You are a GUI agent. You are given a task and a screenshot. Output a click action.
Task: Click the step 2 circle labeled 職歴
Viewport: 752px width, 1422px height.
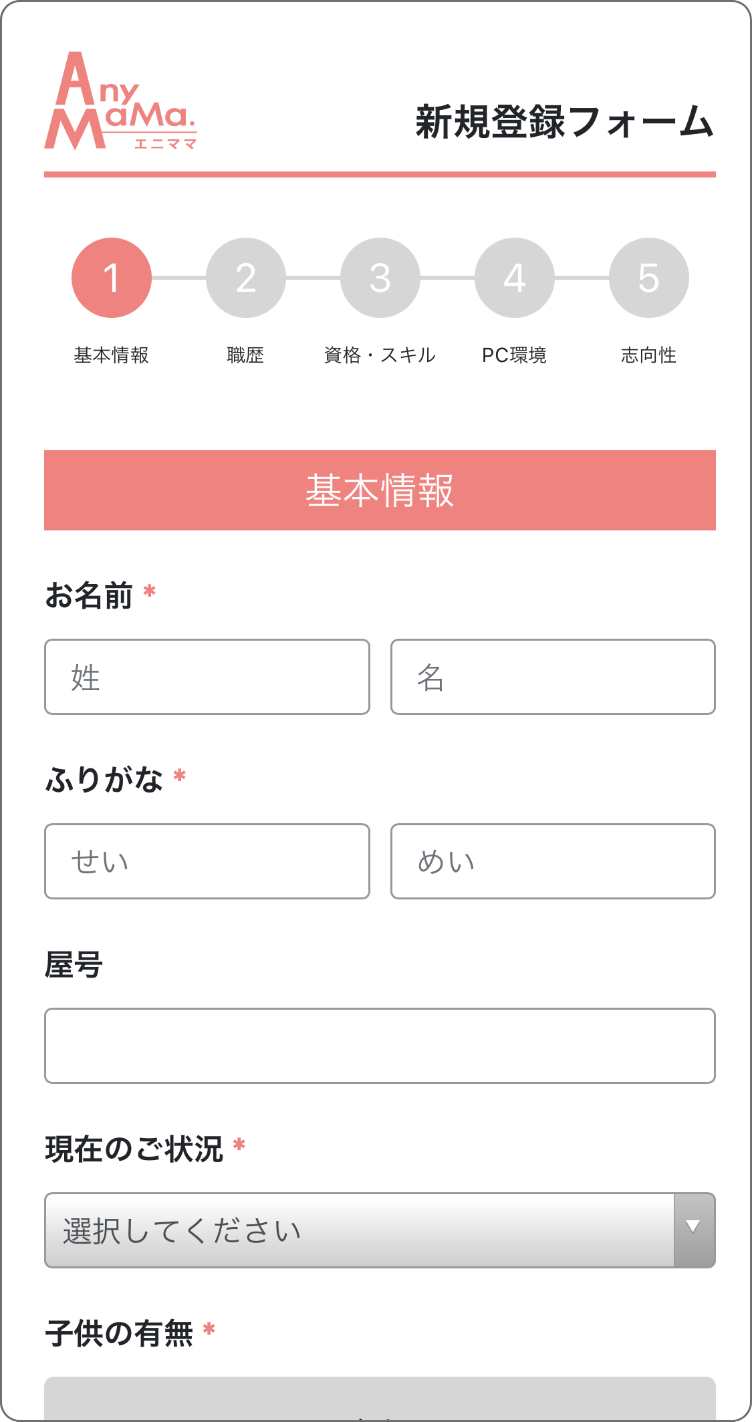coord(246,277)
